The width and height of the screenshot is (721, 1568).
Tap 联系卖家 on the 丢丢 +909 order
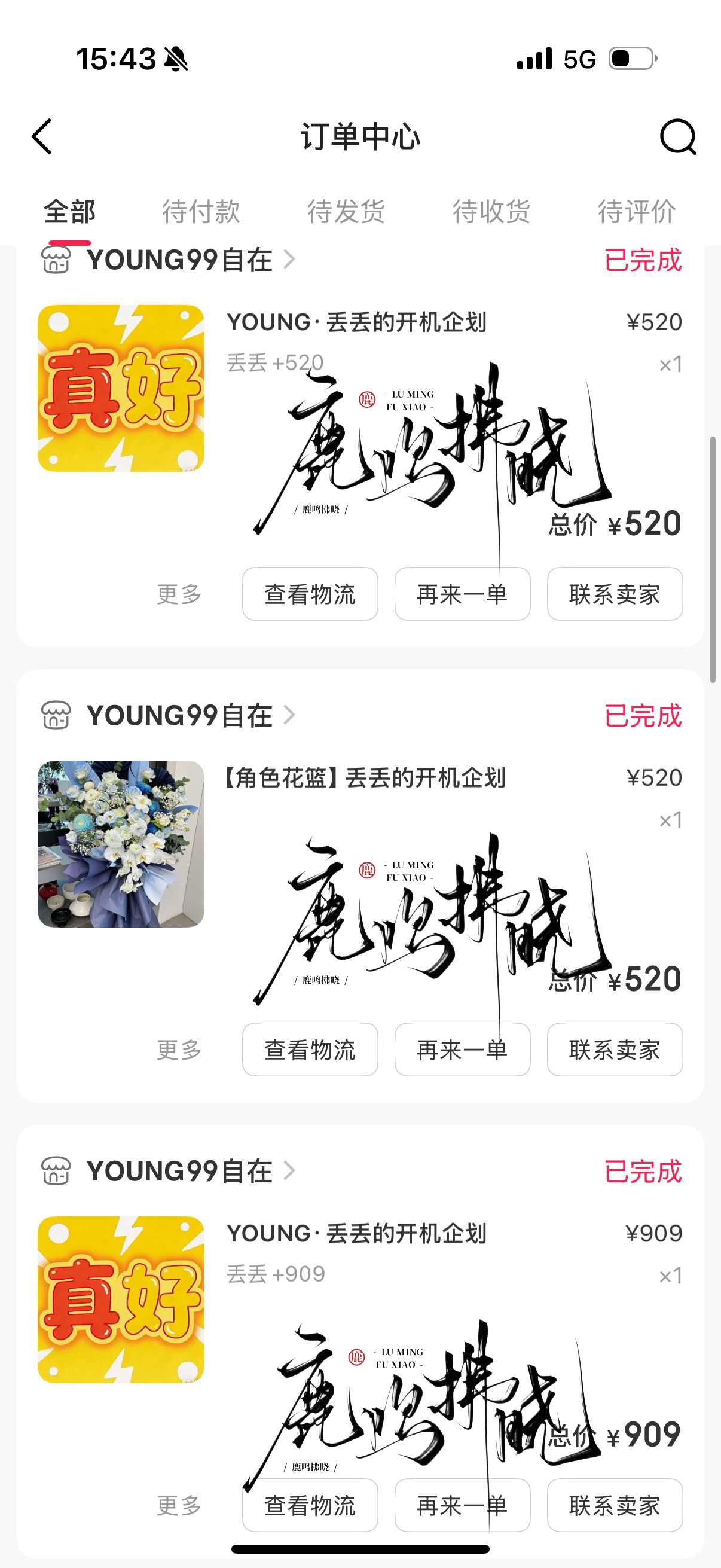tap(615, 1505)
